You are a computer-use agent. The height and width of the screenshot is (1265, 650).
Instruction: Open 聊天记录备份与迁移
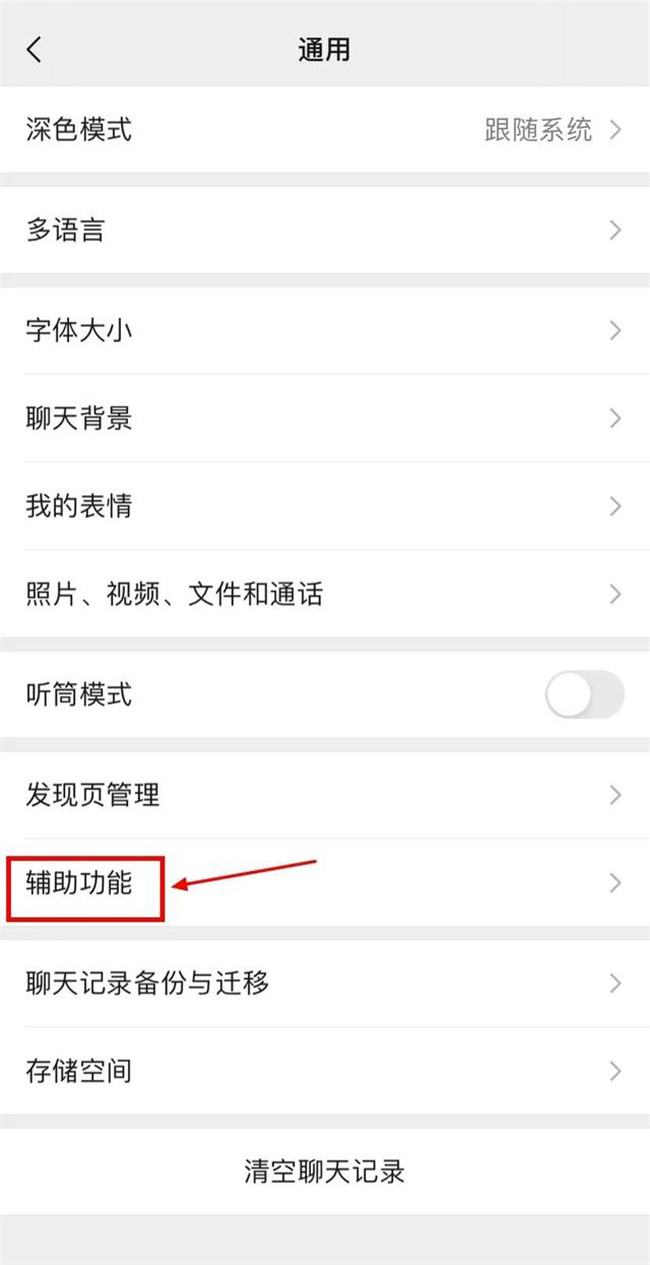click(325, 983)
